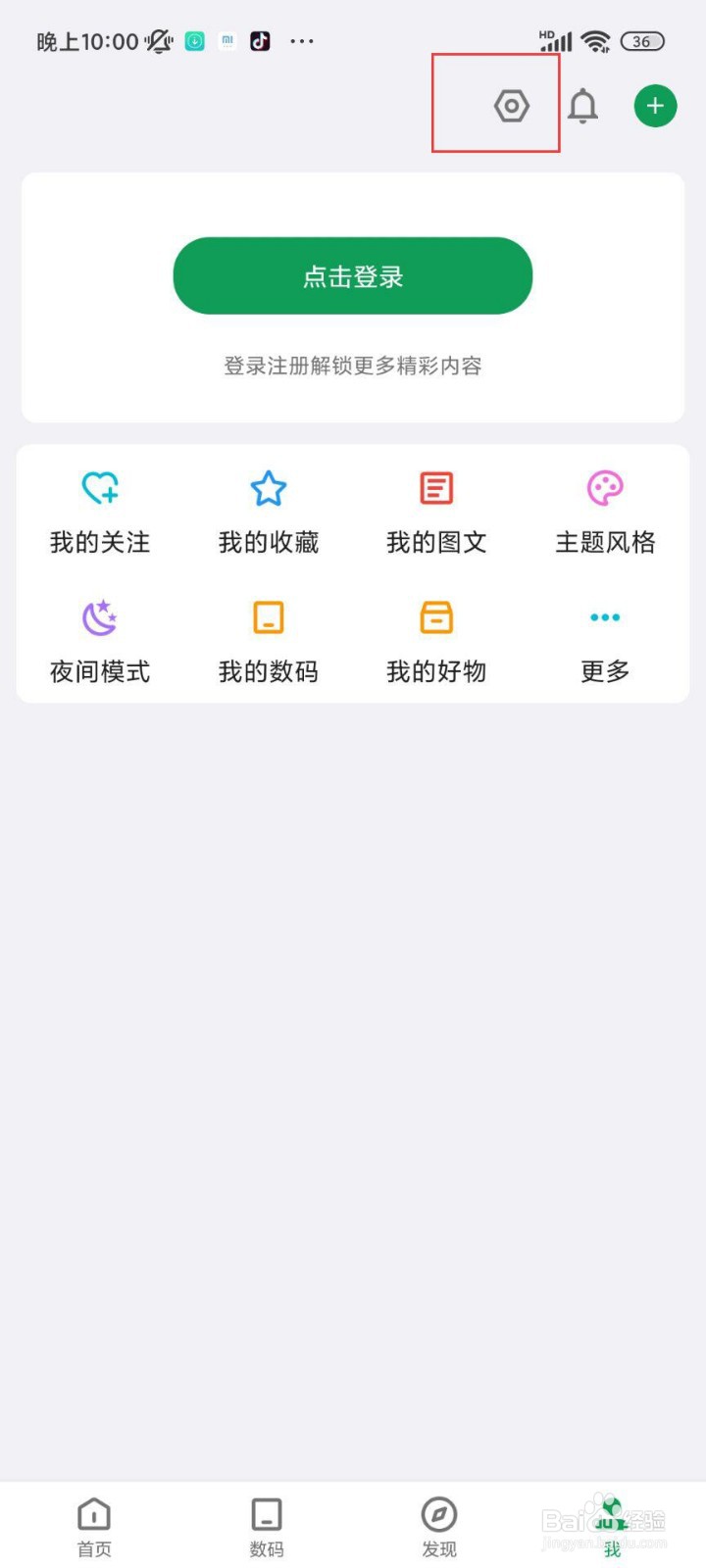Switch to the 数码 tab
The image size is (706, 1568).
[267, 1526]
